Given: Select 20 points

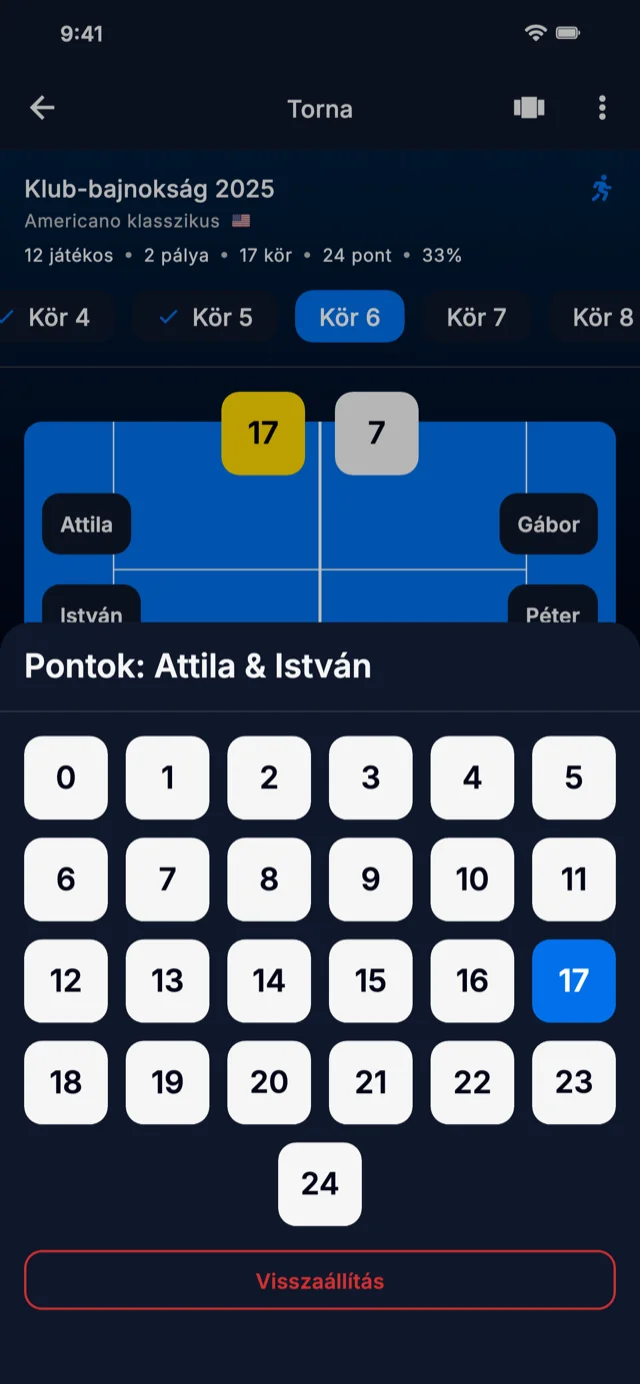Looking at the screenshot, I should click(269, 1082).
